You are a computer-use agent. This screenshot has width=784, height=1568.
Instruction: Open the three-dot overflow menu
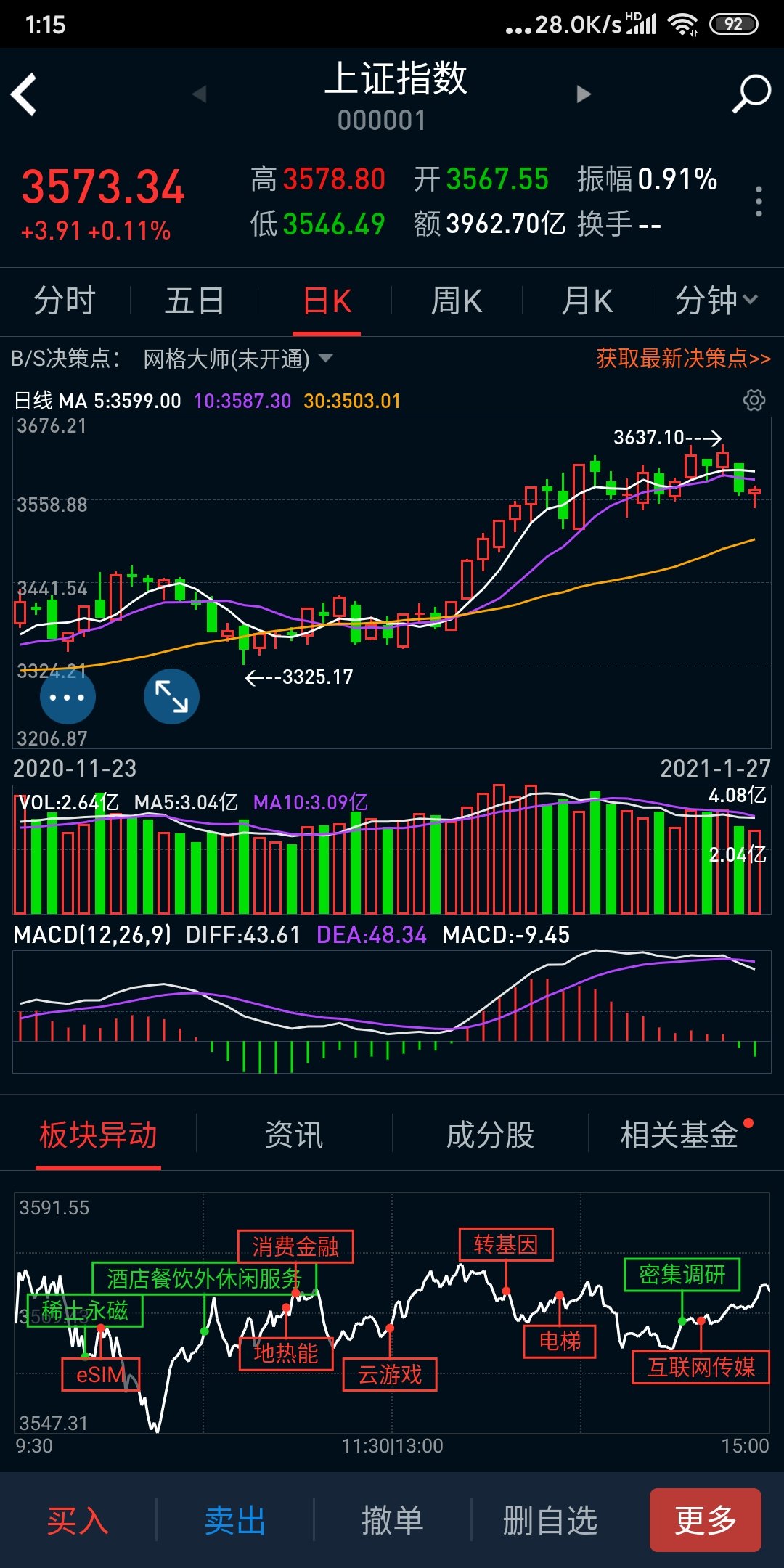pyautogui.click(x=759, y=202)
